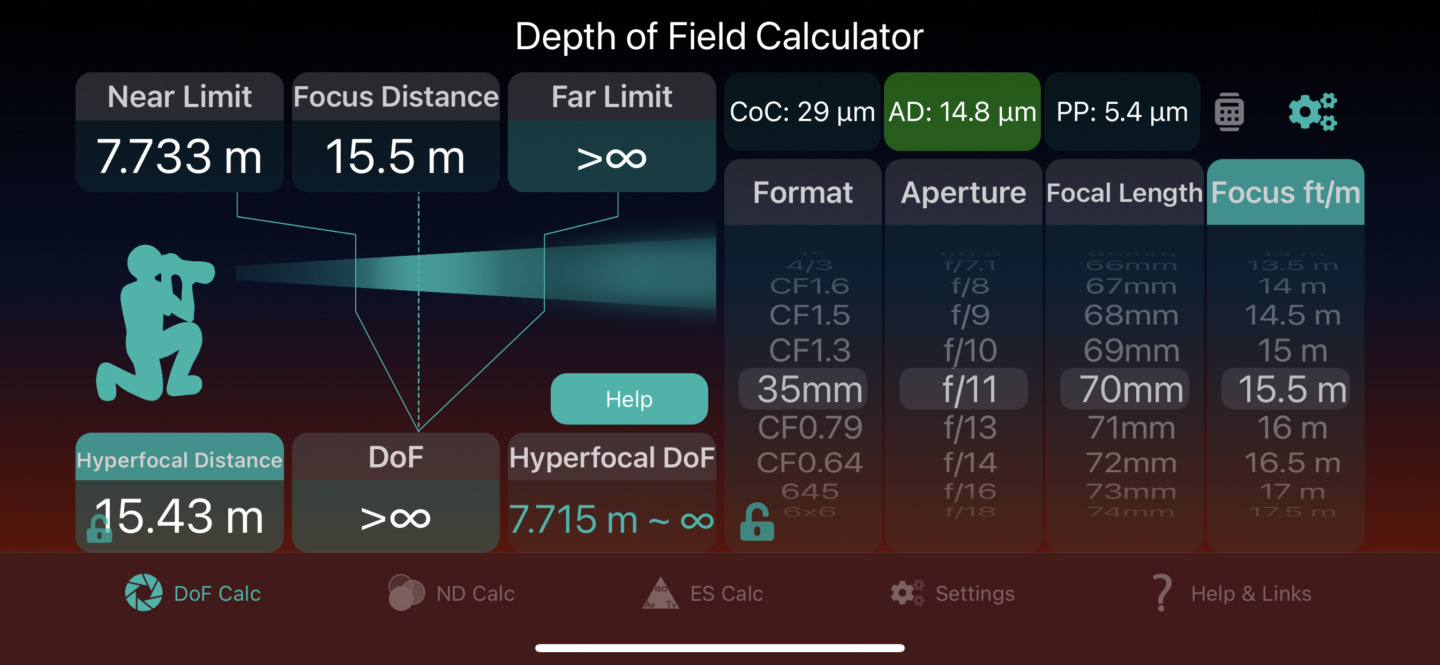This screenshot has width=1440, height=665.
Task: Toggle the open lock beside Format picker
Action: point(756,522)
